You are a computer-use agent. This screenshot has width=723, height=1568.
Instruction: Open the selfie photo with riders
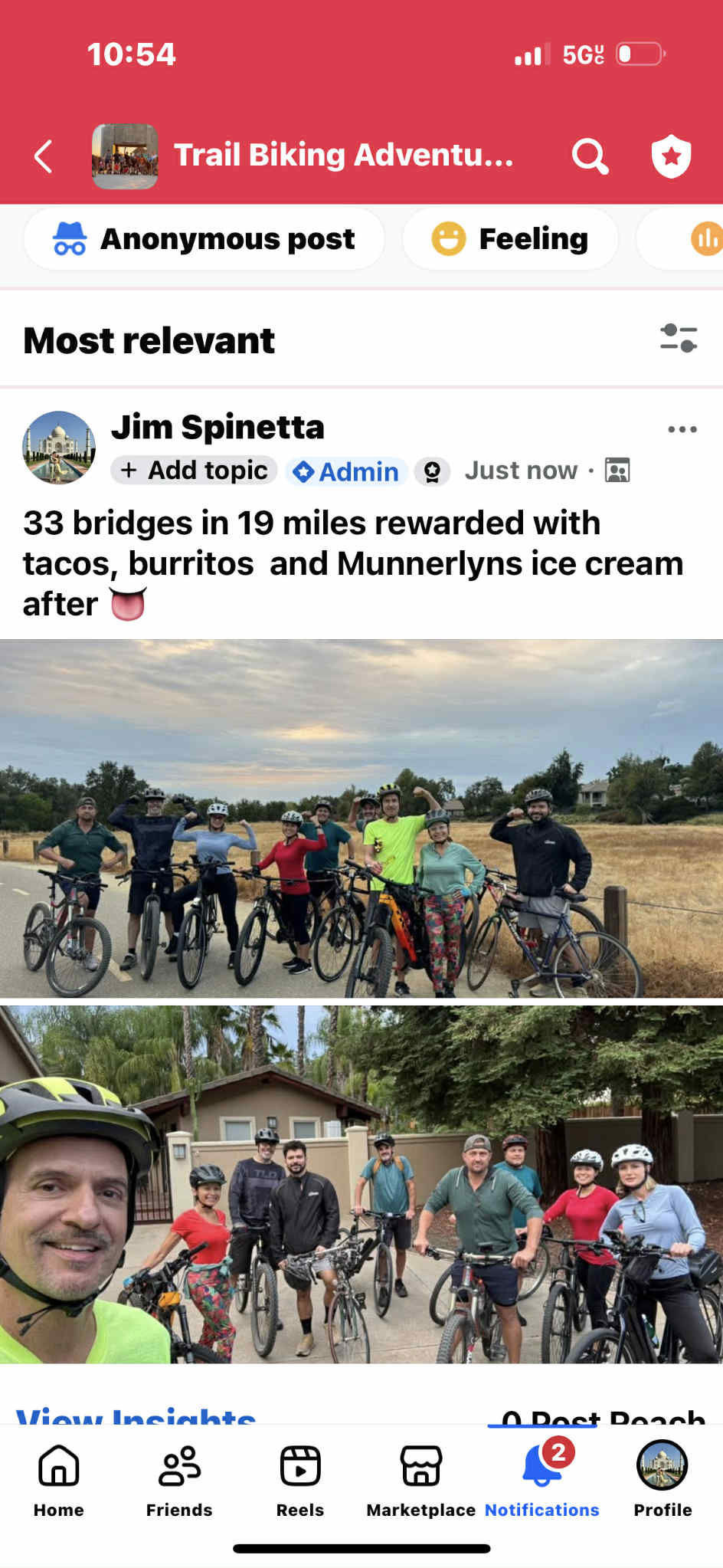coord(361,1184)
